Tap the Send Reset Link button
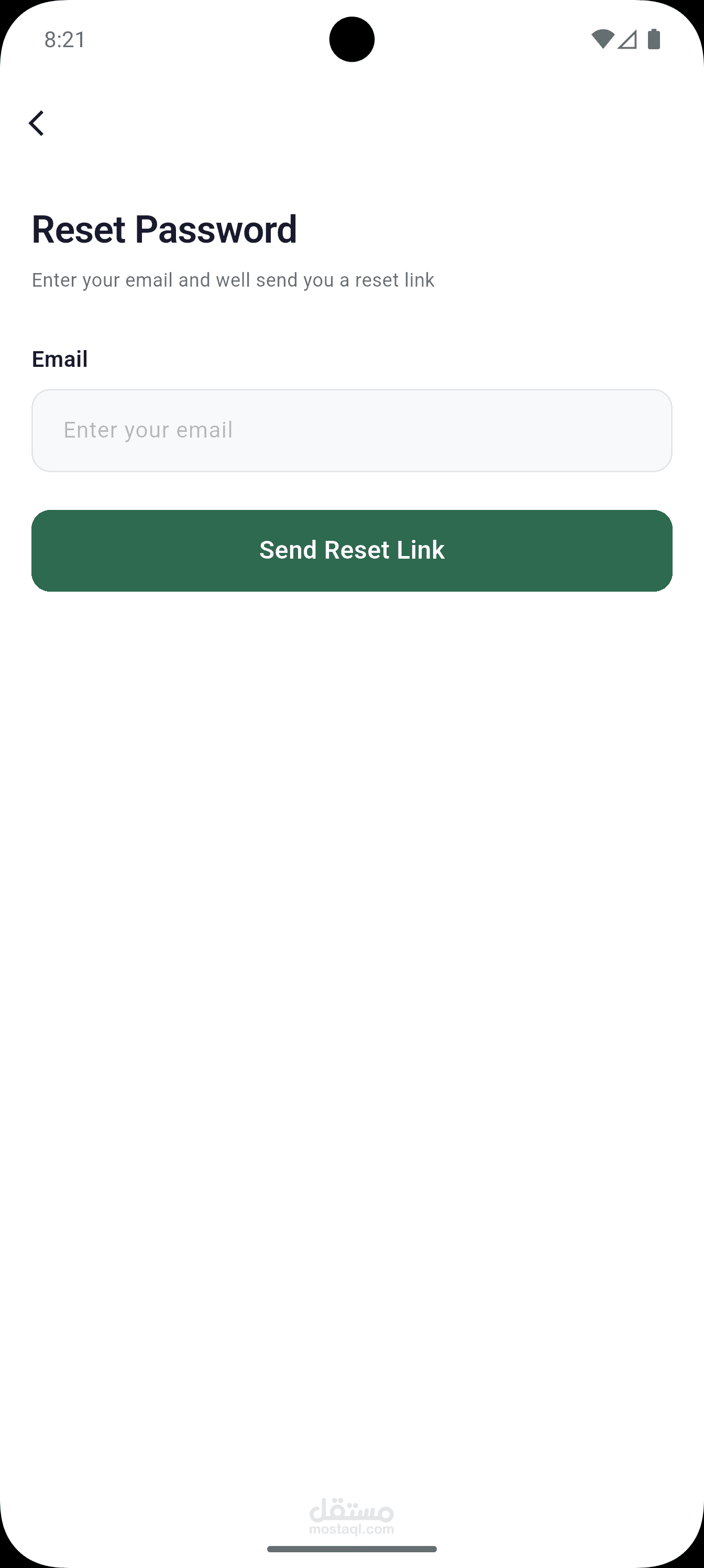The height and width of the screenshot is (1568, 704). pos(351,550)
